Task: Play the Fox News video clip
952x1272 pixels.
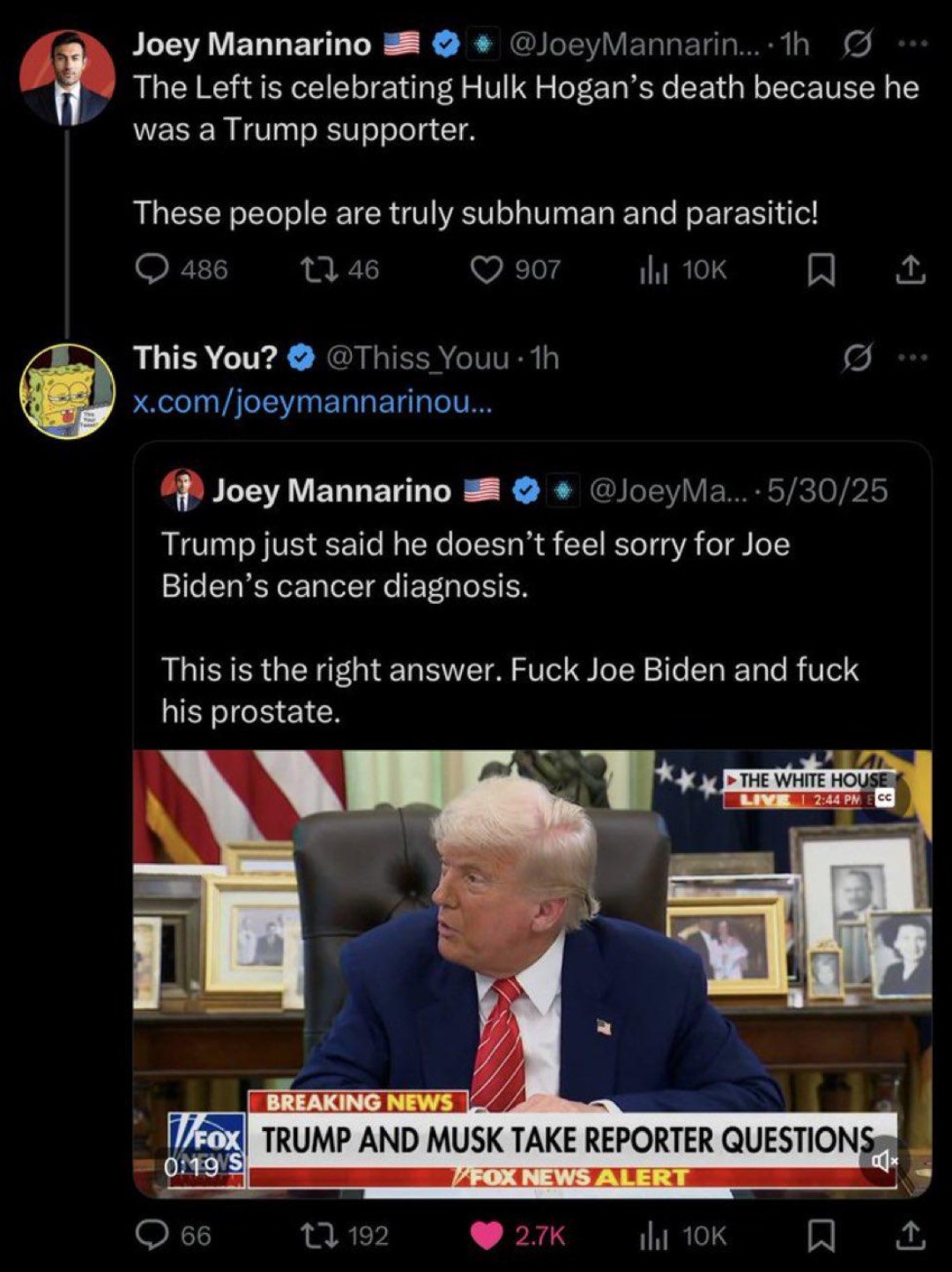Action: [x=532, y=970]
